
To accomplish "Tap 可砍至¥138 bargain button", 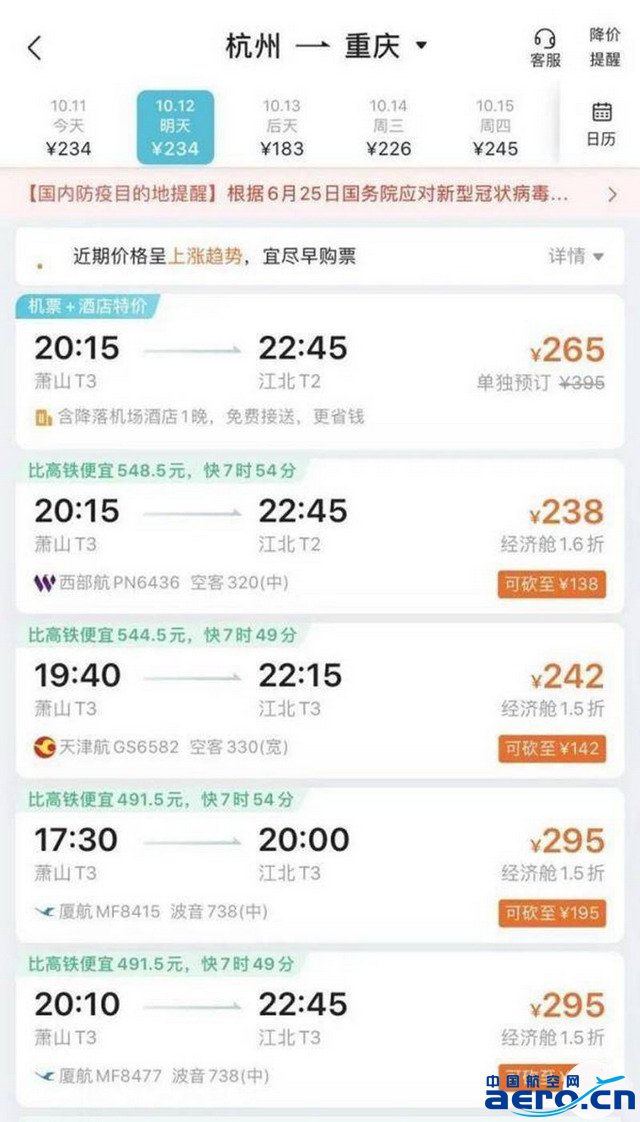I will [552, 584].
